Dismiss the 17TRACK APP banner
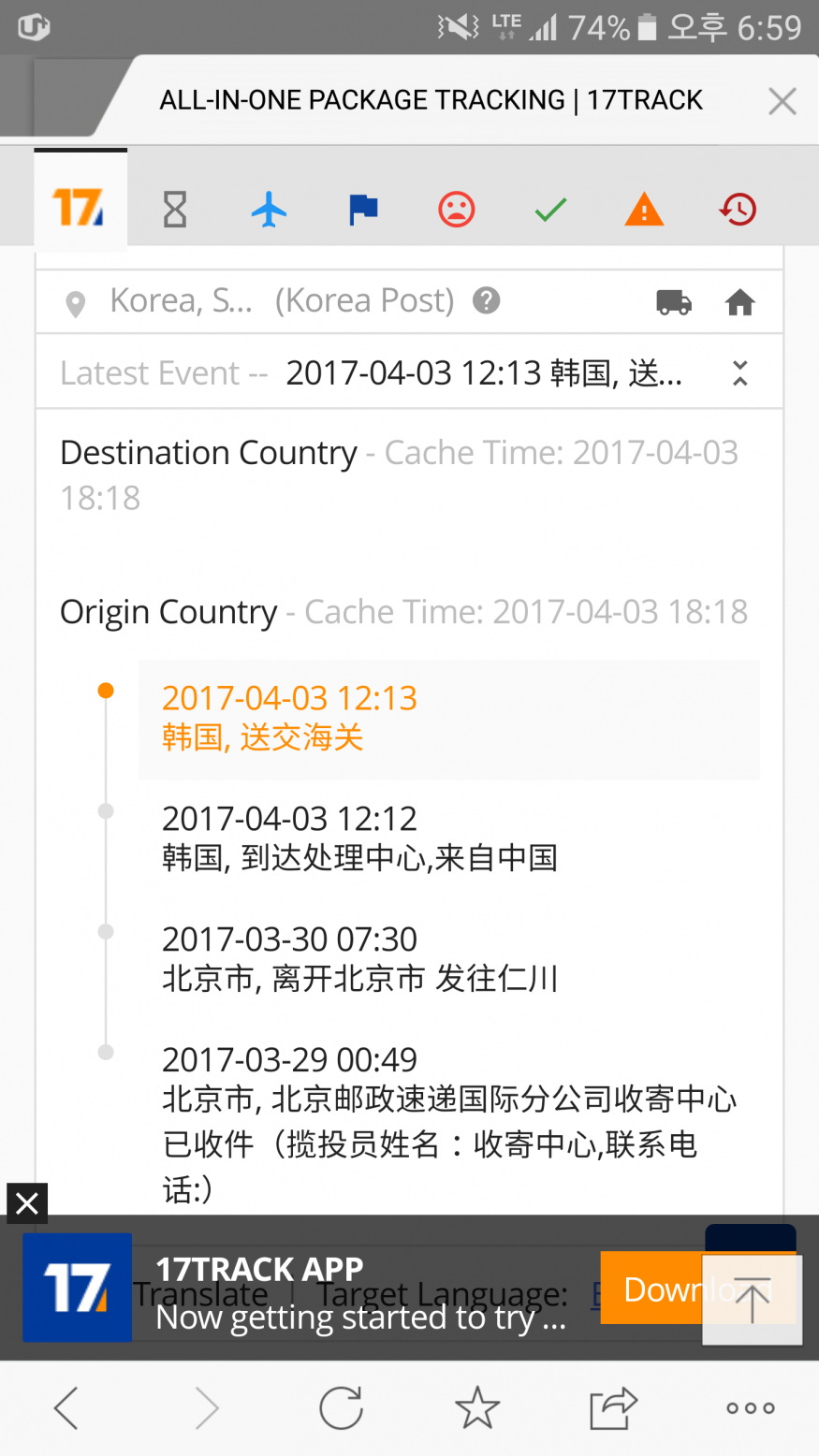The image size is (819, 1456). point(27,1203)
